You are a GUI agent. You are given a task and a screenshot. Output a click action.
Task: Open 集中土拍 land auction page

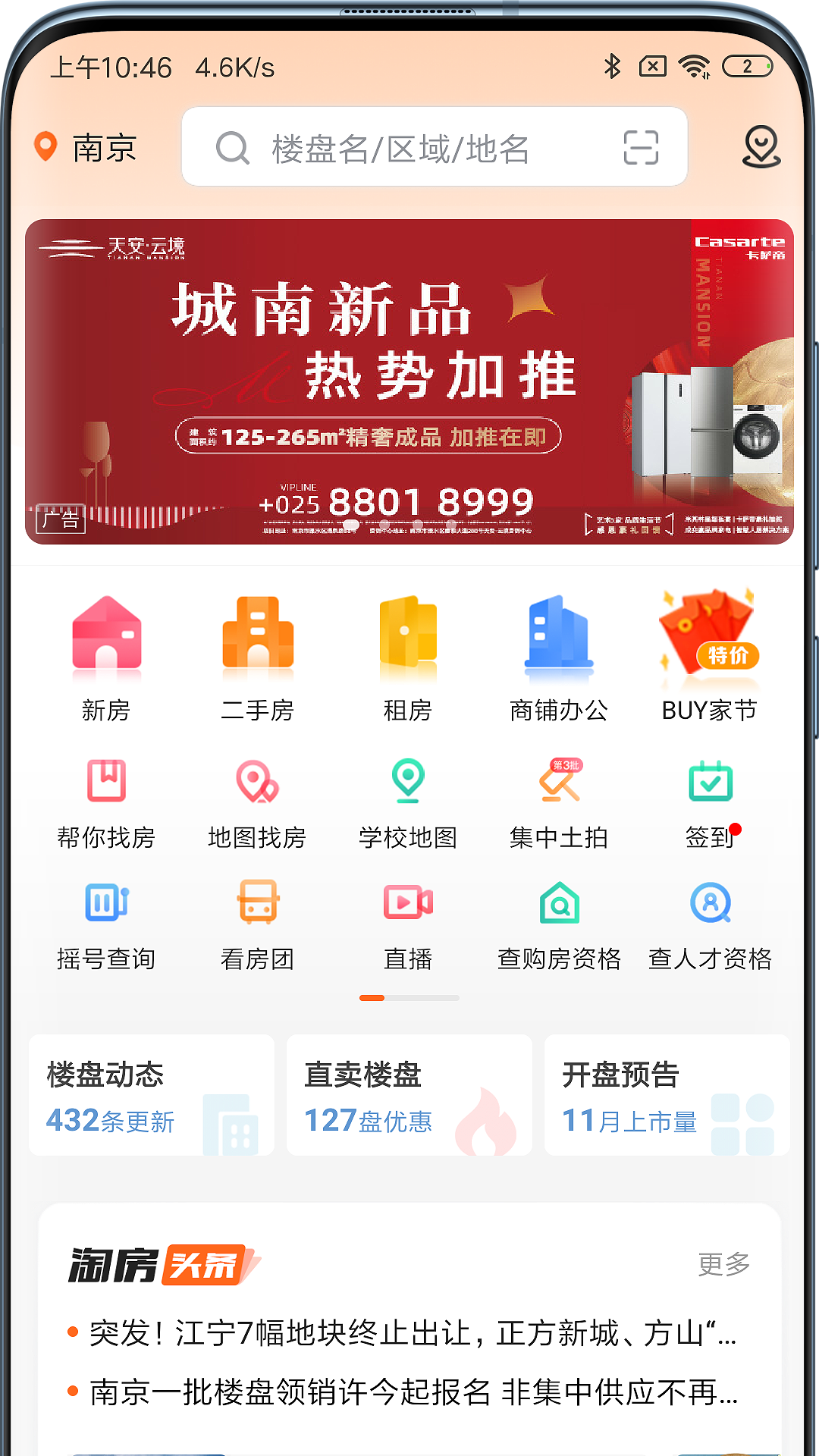(559, 804)
